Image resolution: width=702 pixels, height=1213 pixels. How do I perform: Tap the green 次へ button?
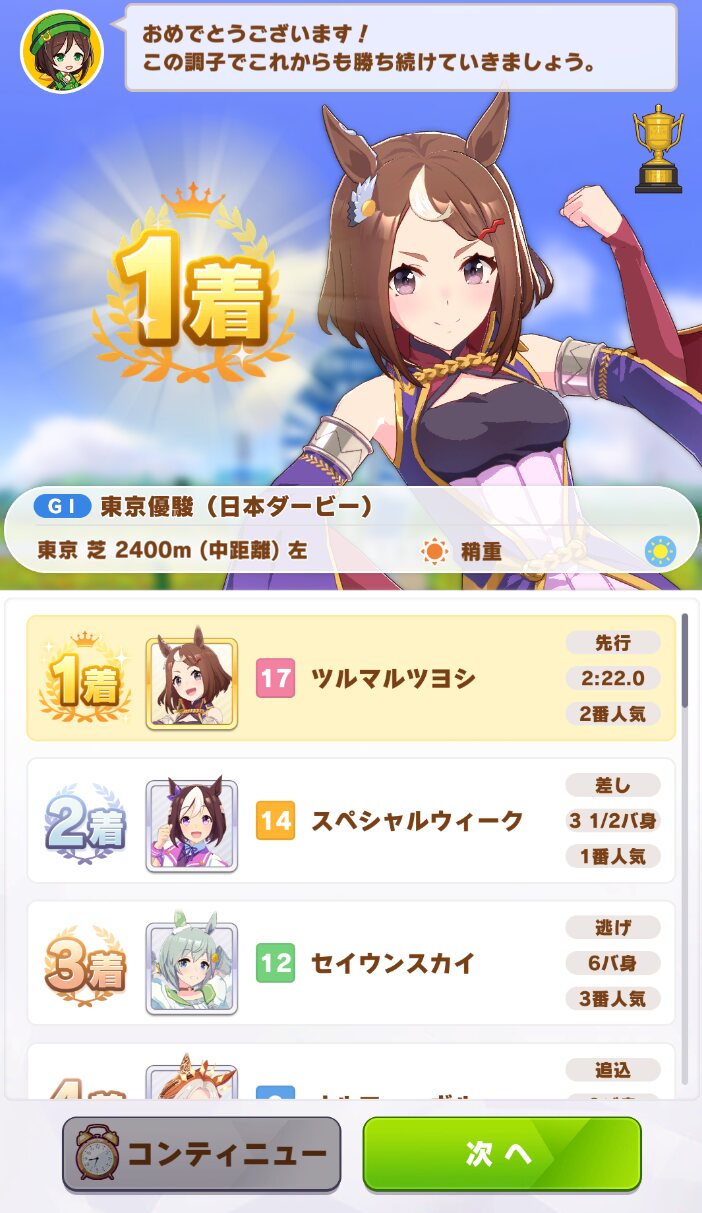pyautogui.click(x=501, y=1153)
